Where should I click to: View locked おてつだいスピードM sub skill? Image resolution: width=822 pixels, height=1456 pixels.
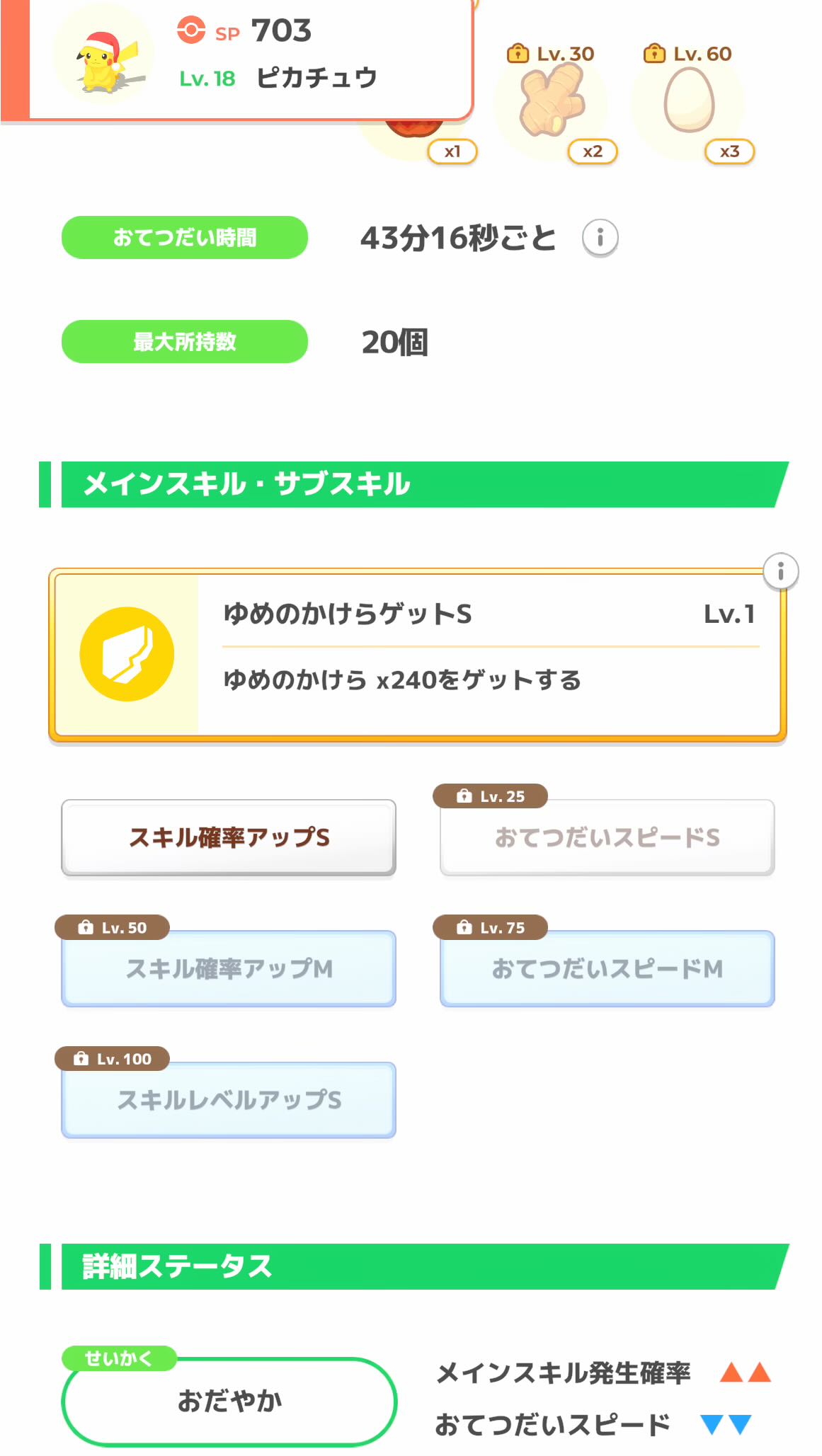pyautogui.click(x=607, y=968)
